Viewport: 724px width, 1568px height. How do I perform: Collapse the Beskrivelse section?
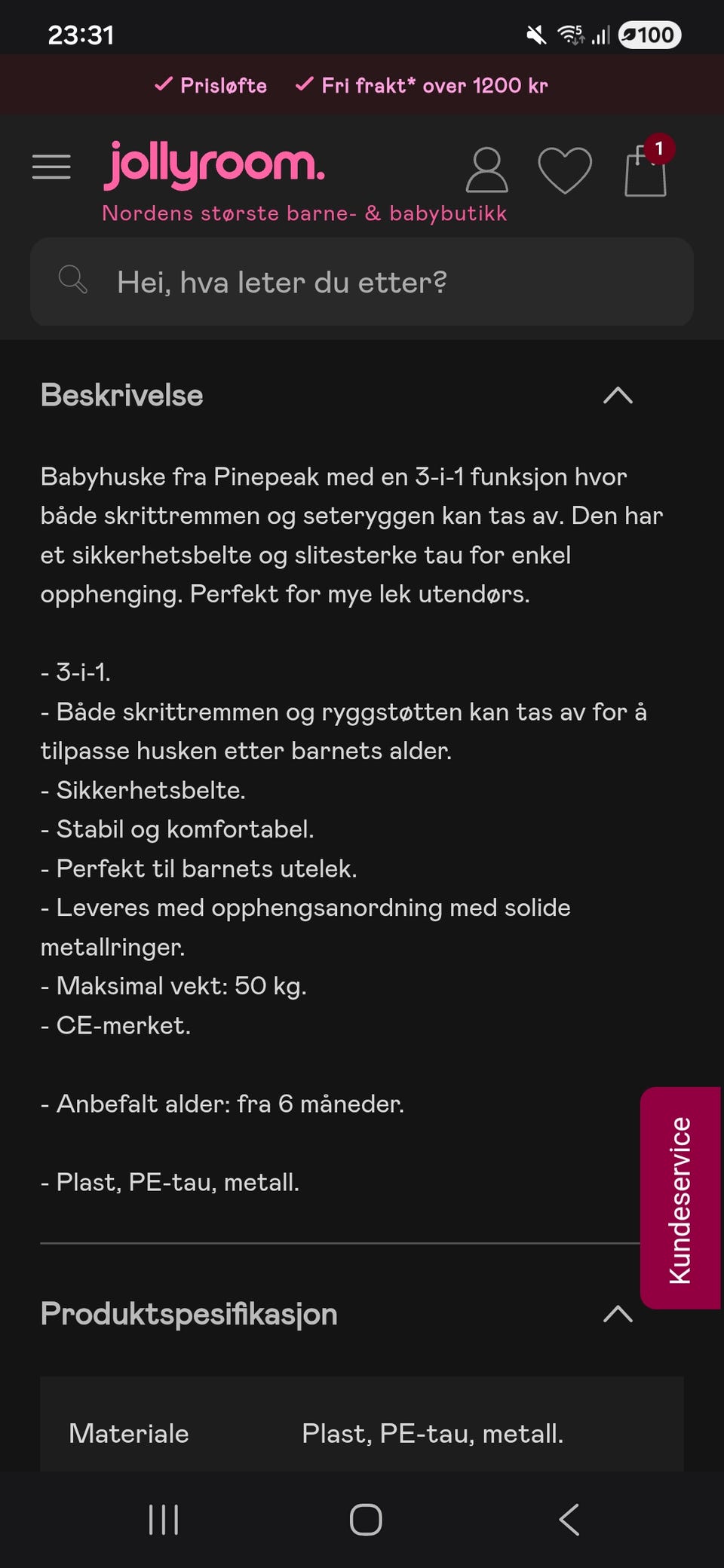[618, 396]
